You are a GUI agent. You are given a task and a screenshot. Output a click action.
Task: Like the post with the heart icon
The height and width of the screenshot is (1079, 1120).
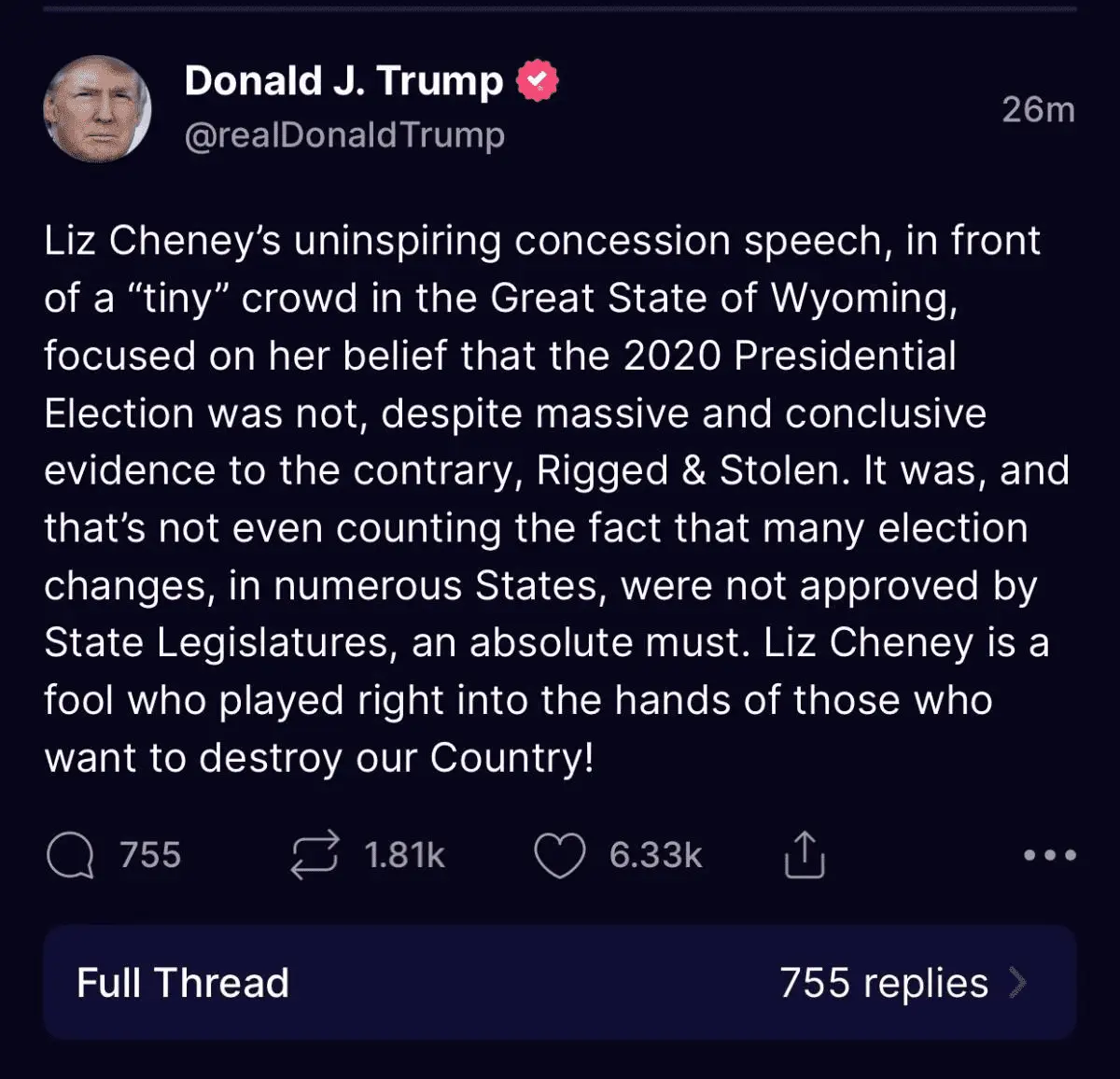coord(559,855)
